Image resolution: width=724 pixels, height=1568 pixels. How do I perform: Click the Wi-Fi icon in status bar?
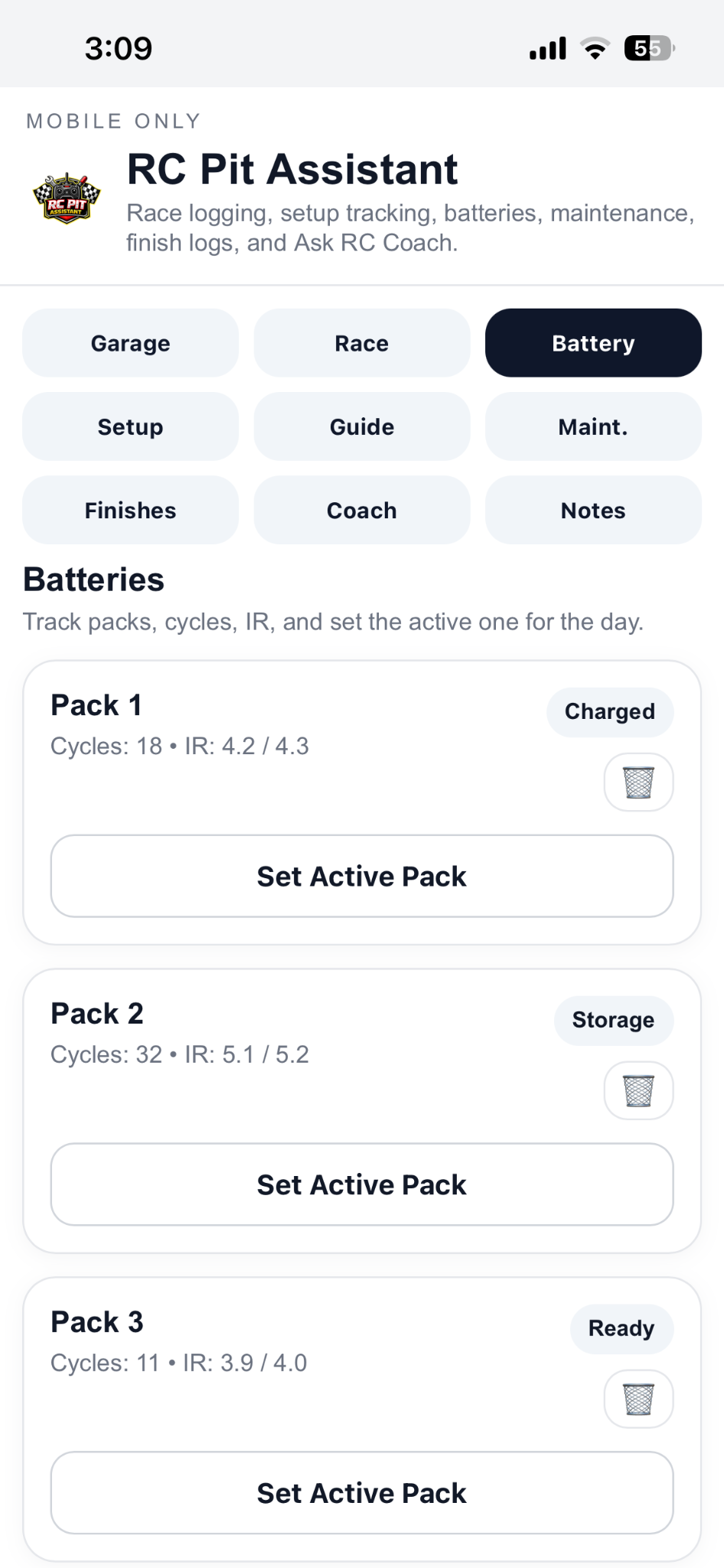pyautogui.click(x=595, y=47)
